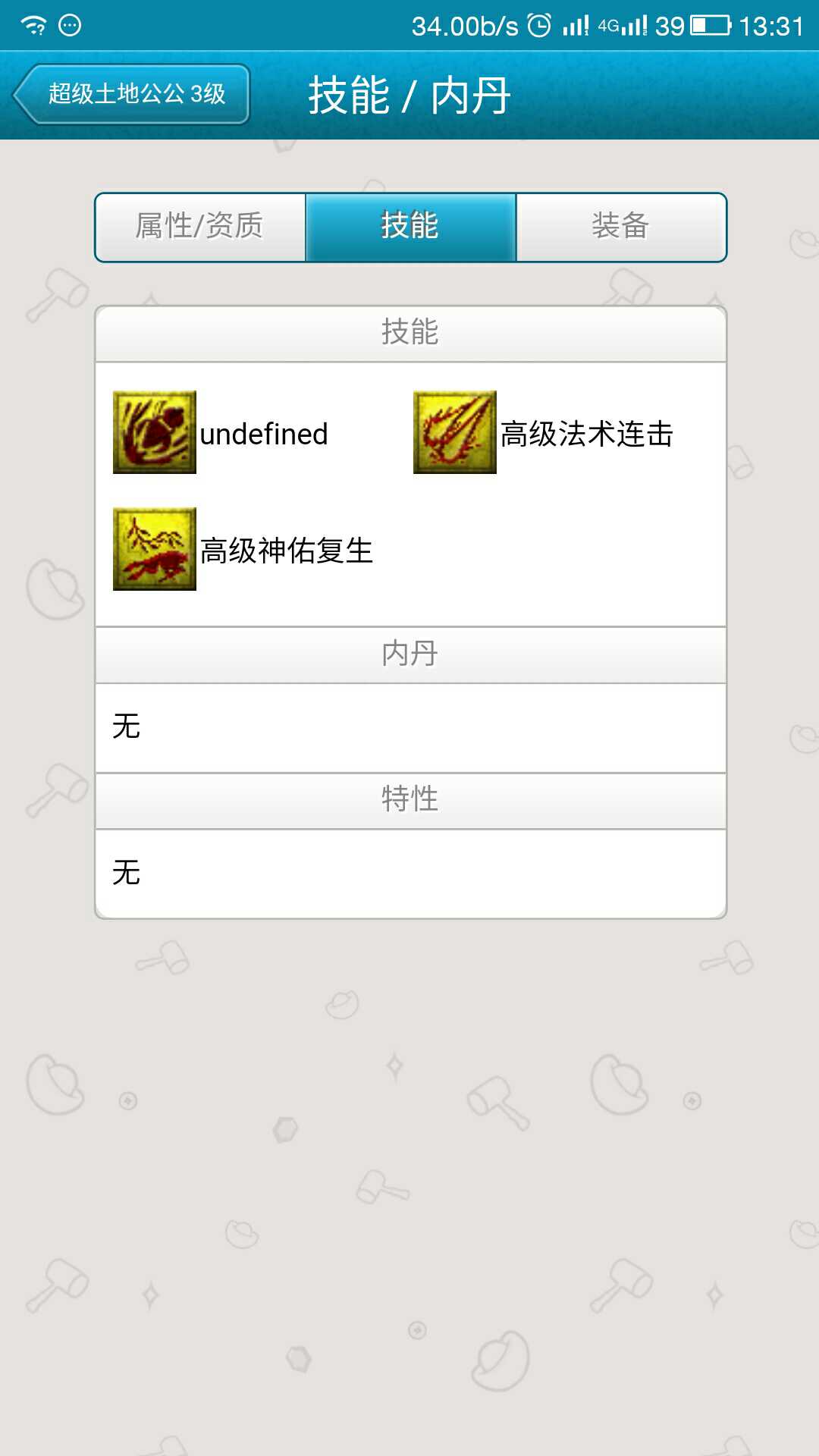Viewport: 819px width, 1456px height.
Task: Open the 装备 tab
Action: point(620,227)
